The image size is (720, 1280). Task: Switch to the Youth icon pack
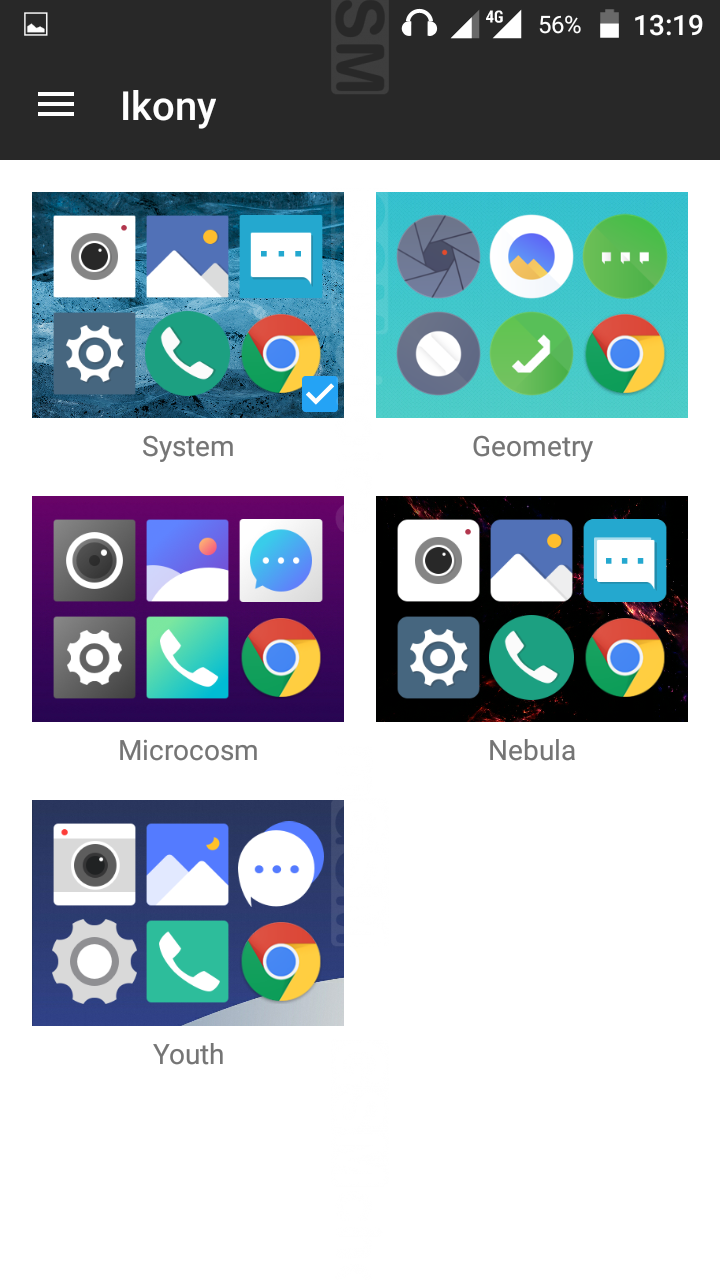(188, 913)
